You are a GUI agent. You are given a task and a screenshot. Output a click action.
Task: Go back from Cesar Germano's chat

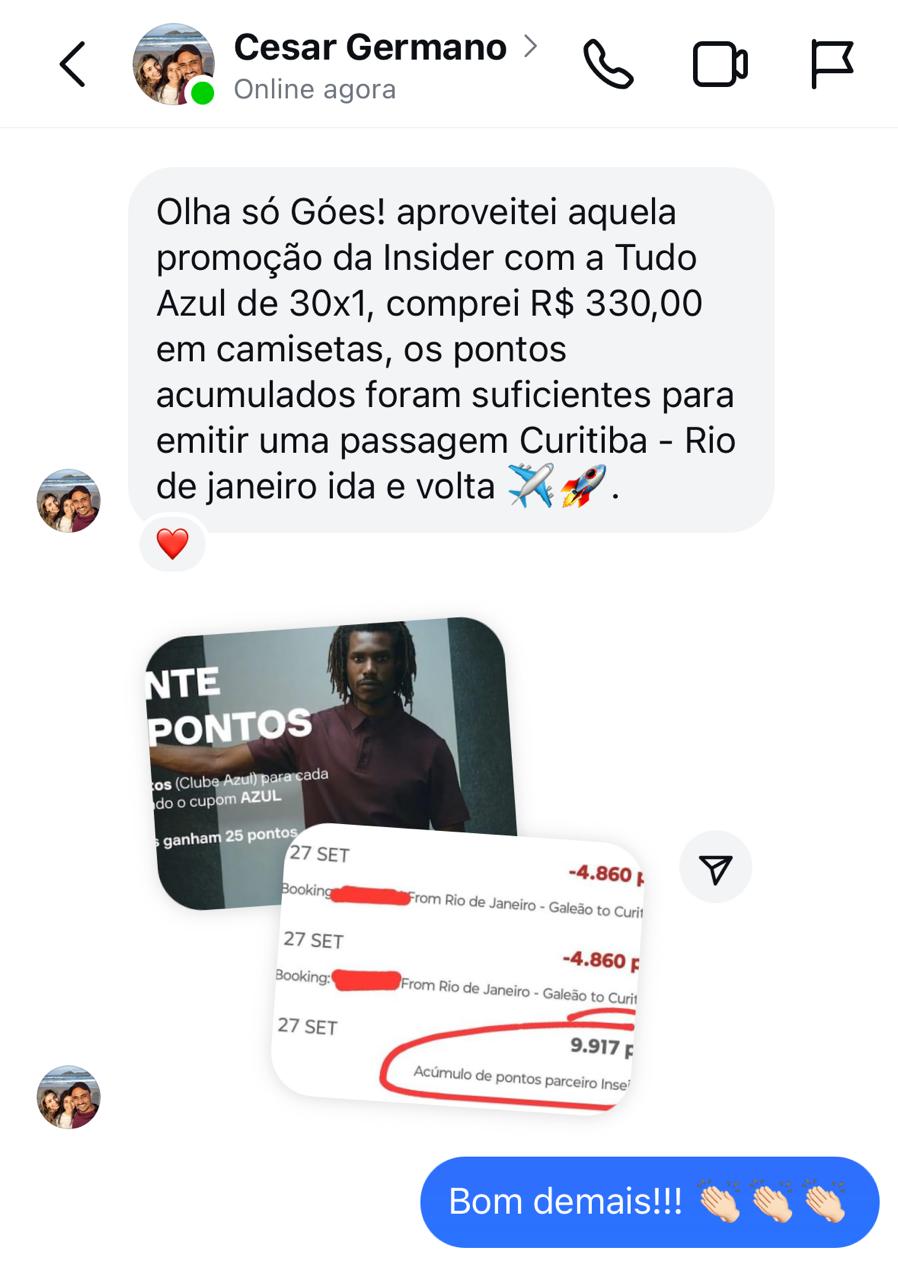72,65
